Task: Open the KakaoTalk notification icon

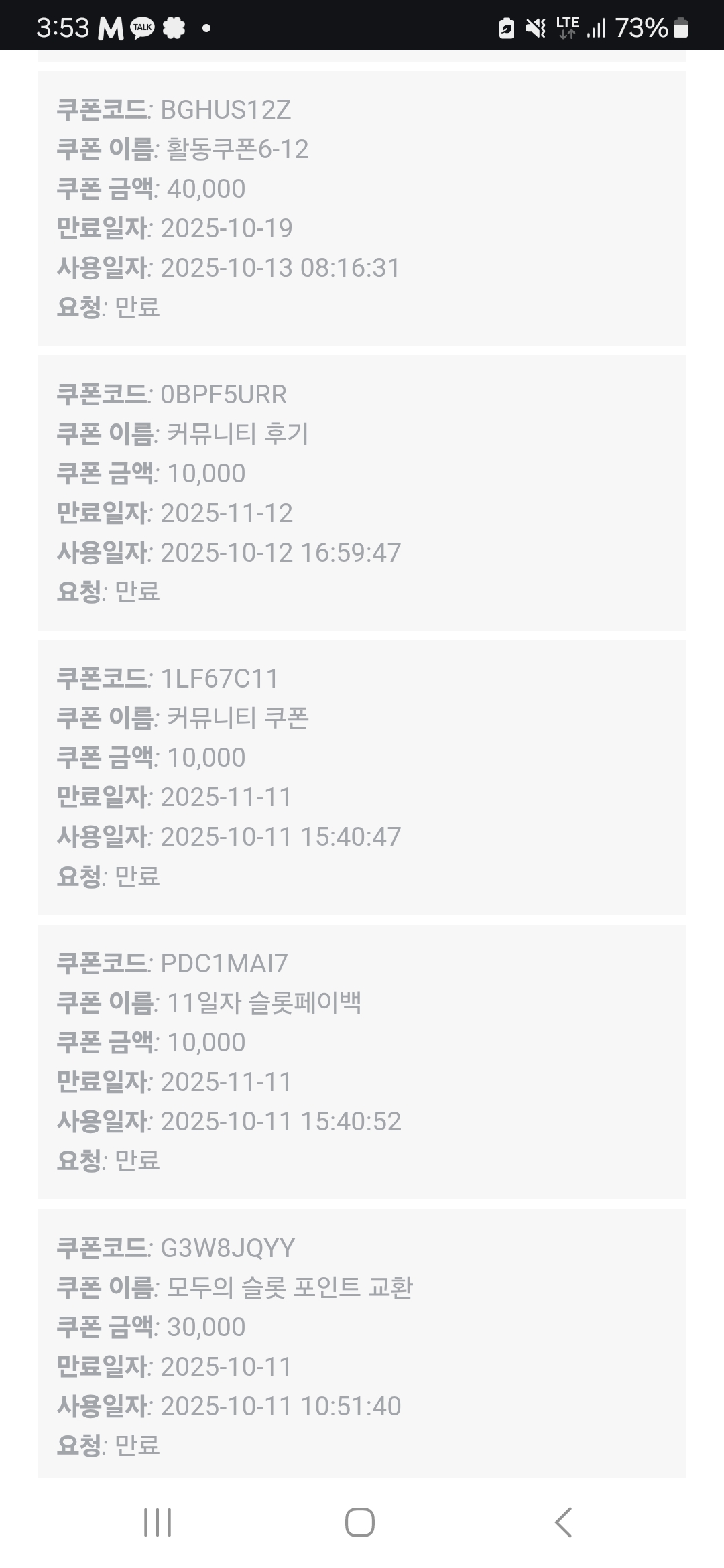Action: coord(140,27)
